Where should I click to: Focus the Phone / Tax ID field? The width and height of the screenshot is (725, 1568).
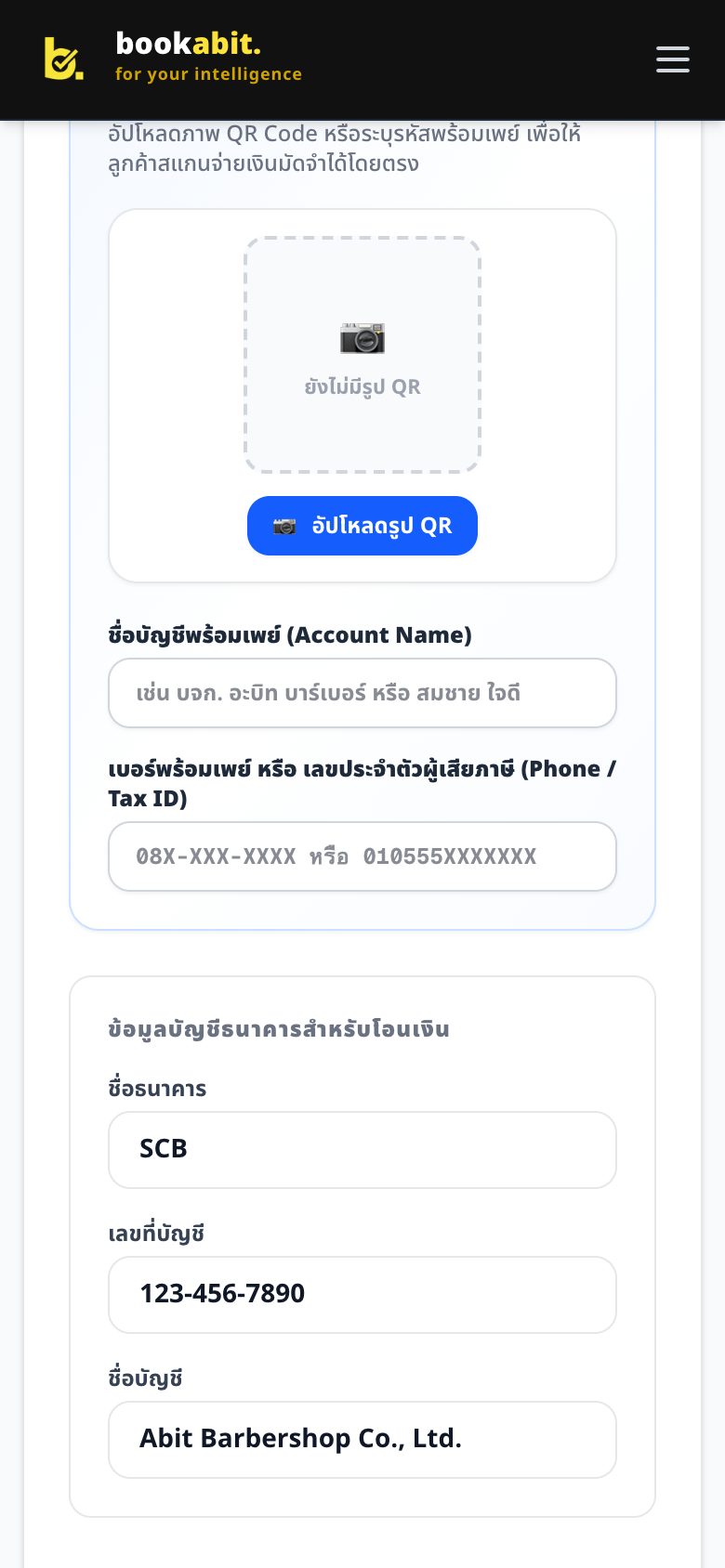coord(362,856)
